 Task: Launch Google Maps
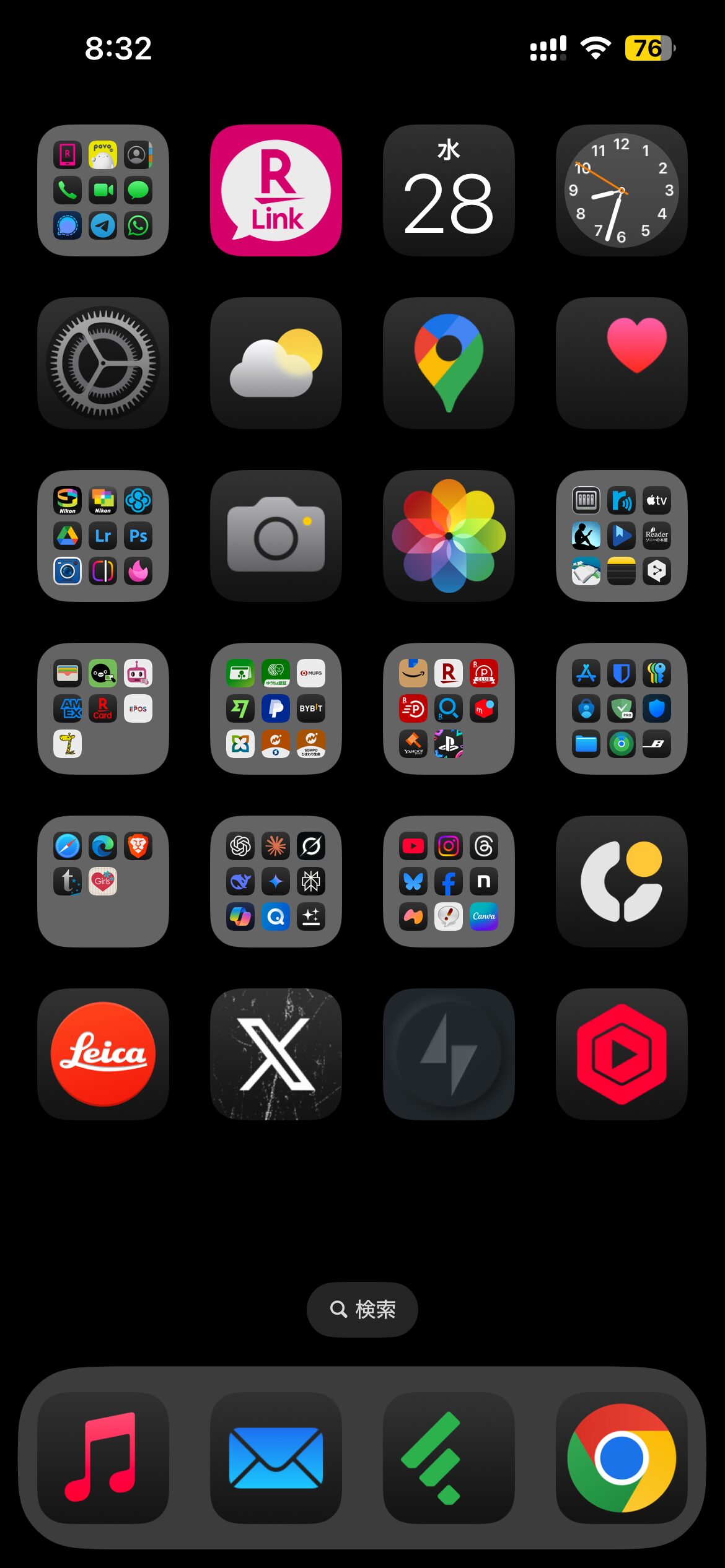[x=449, y=363]
